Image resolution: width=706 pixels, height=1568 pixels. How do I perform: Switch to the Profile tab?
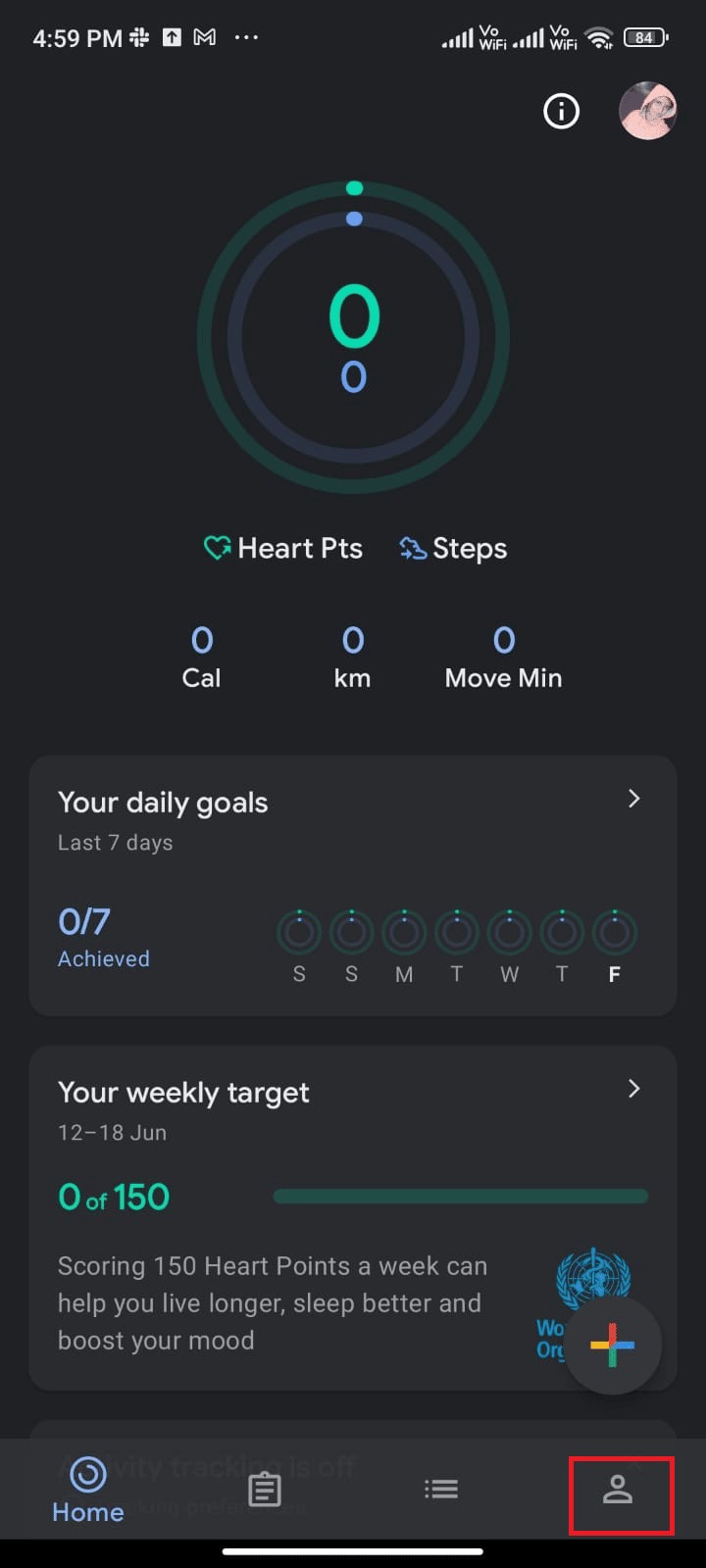(618, 1490)
